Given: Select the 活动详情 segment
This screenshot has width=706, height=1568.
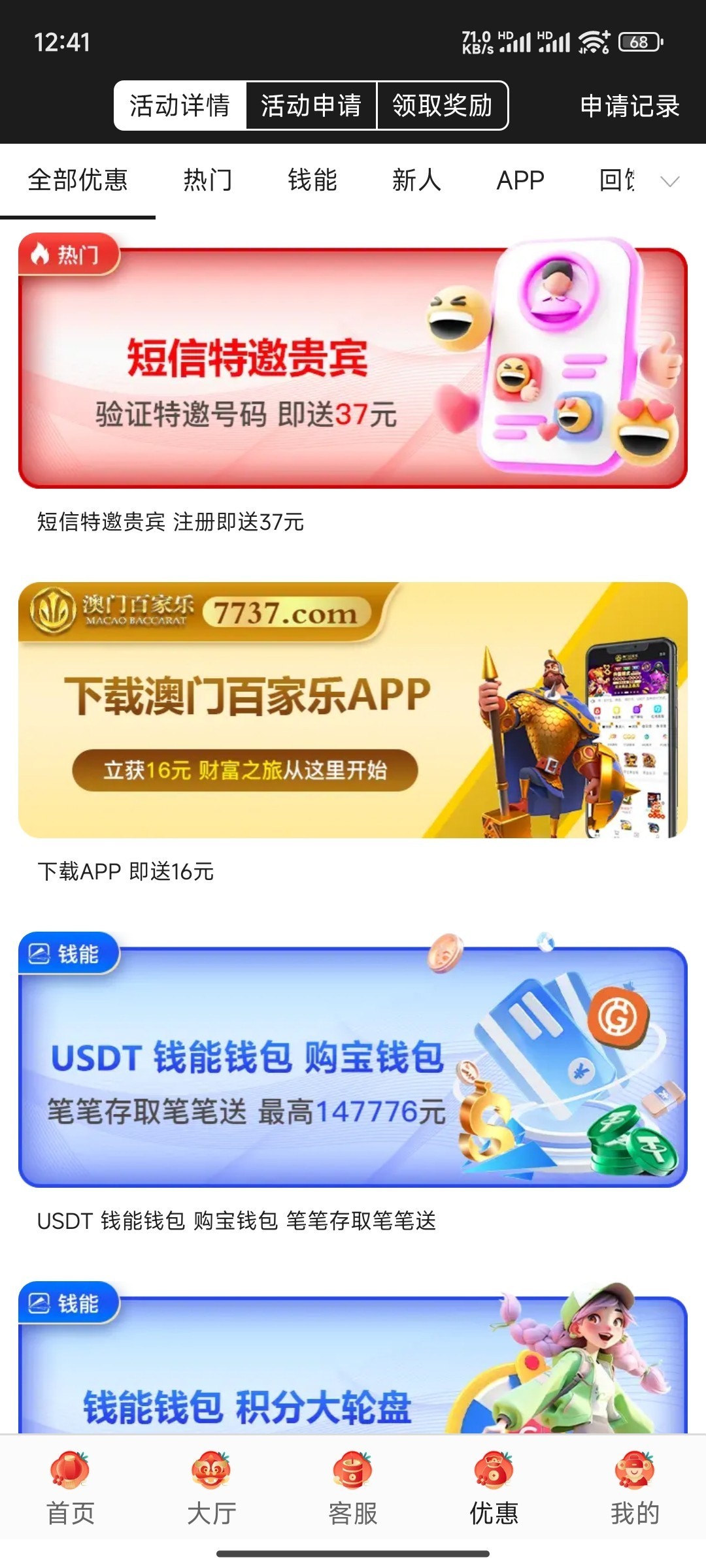Looking at the screenshot, I should pos(180,106).
